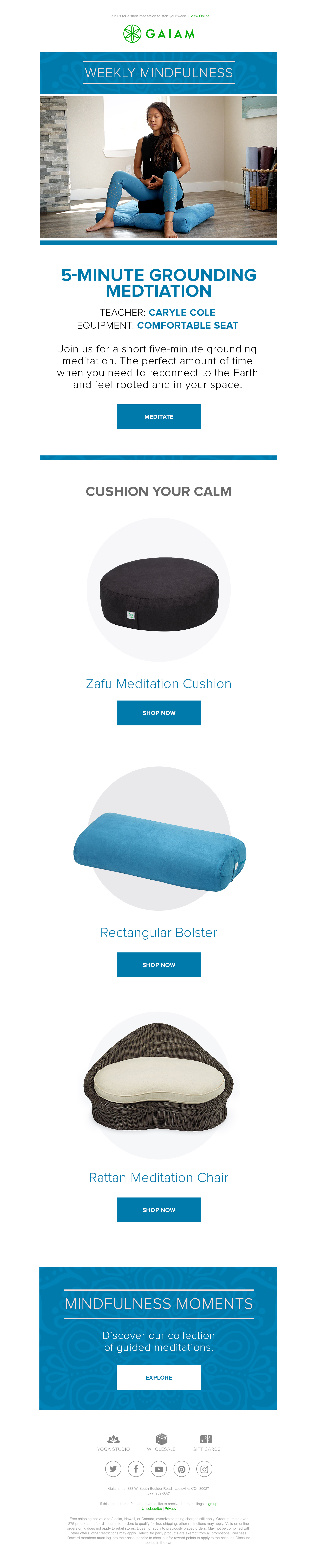Visit Gaiam's Pinterest page
Screen dimensions: 317x1568
(181, 1469)
